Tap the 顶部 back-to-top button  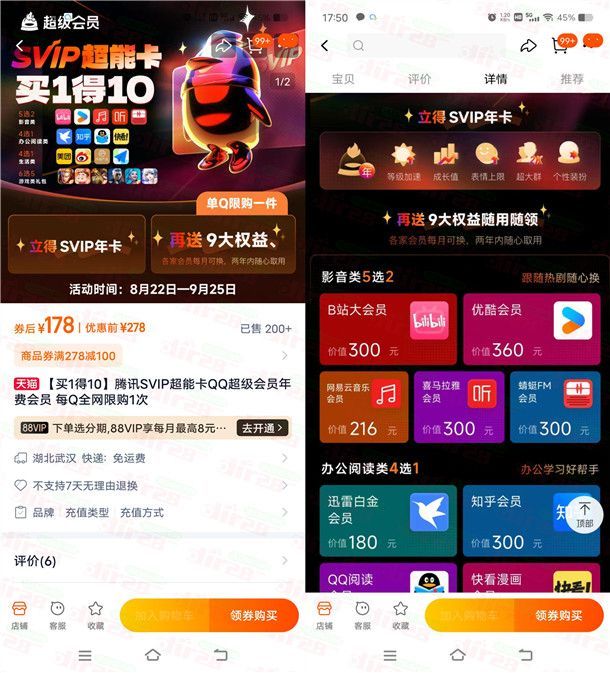pyautogui.click(x=585, y=515)
